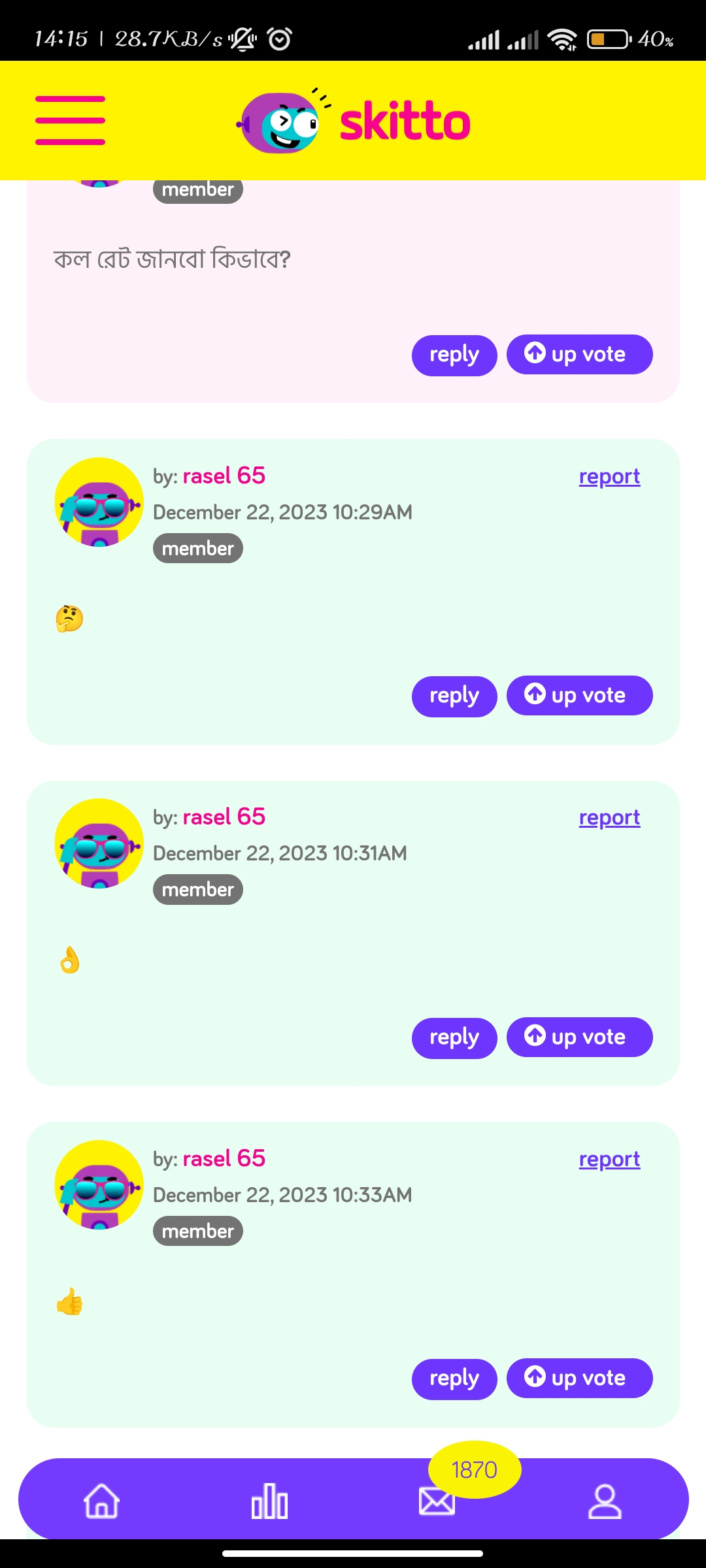Screen dimensions: 706x1568
Task: Up vote the thinking emoji comment
Action: (x=580, y=696)
